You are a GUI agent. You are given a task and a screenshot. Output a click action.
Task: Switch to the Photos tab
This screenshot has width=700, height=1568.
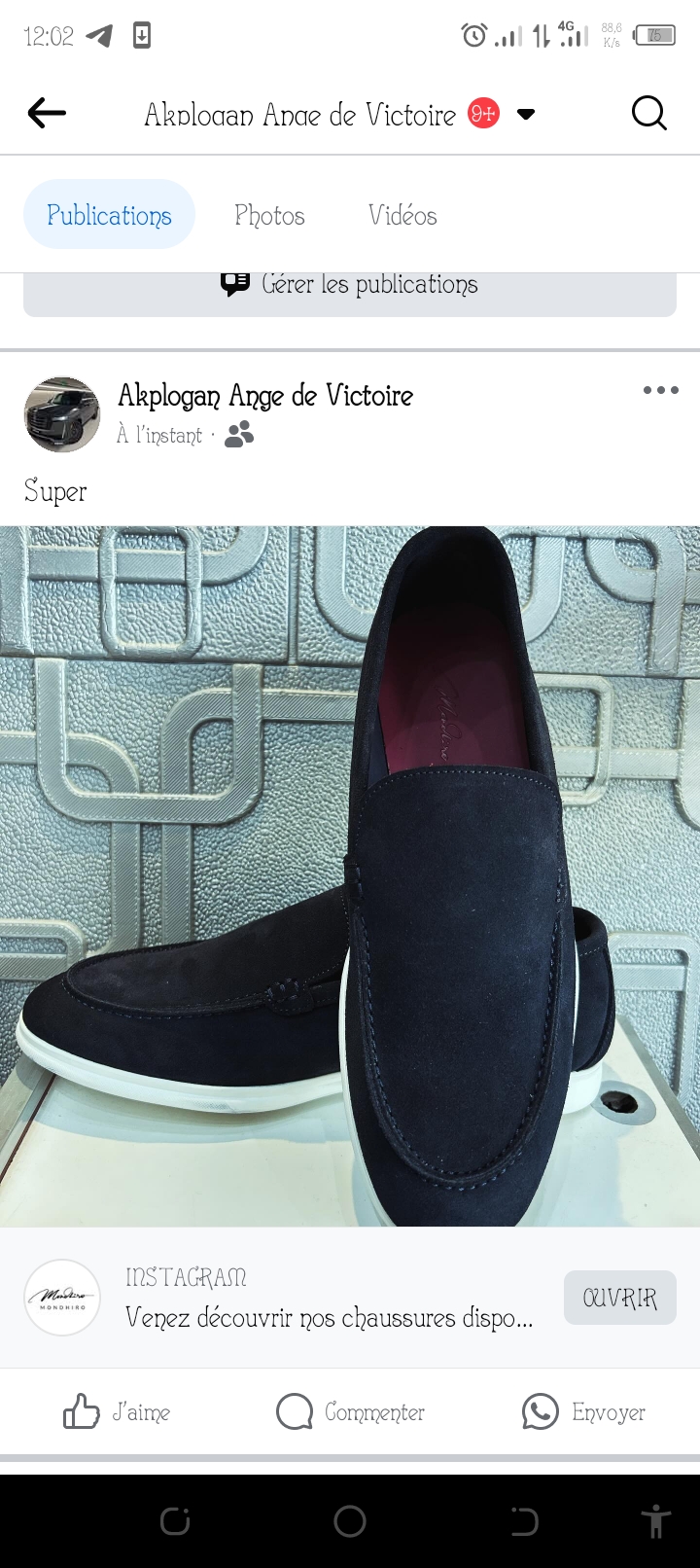(x=269, y=215)
